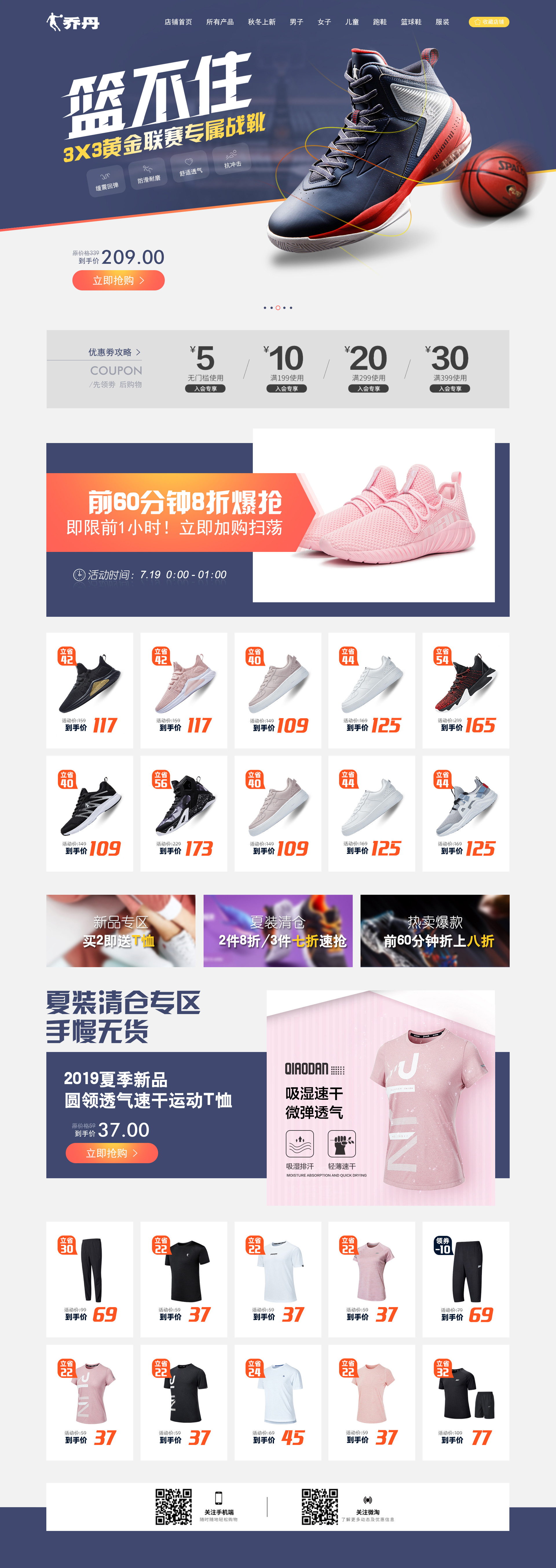Select the highlighted carousel page dot
Viewport: 556px width, 1568px height.
click(x=278, y=308)
